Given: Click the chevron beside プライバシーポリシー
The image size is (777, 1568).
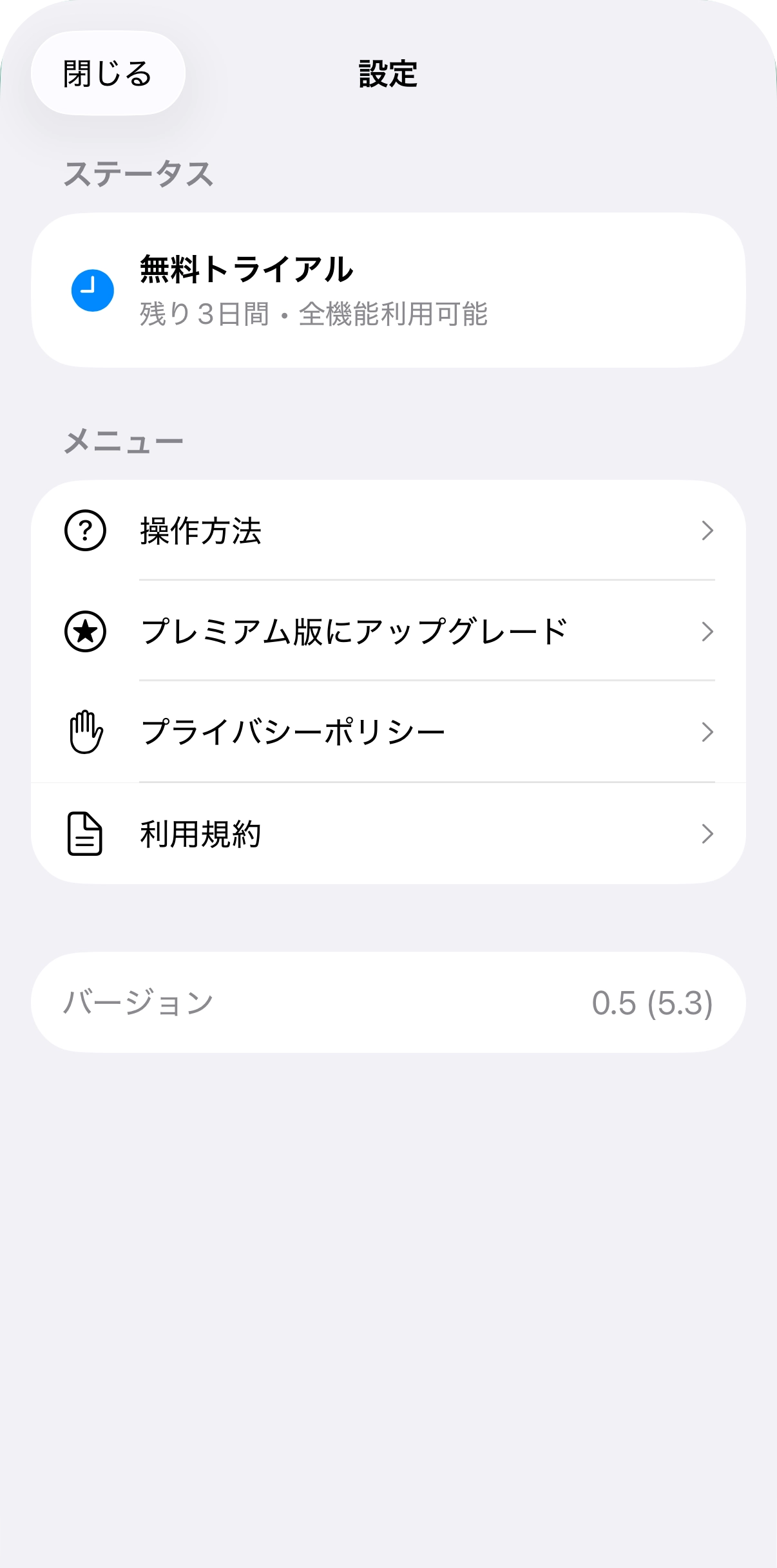Looking at the screenshot, I should tap(707, 732).
